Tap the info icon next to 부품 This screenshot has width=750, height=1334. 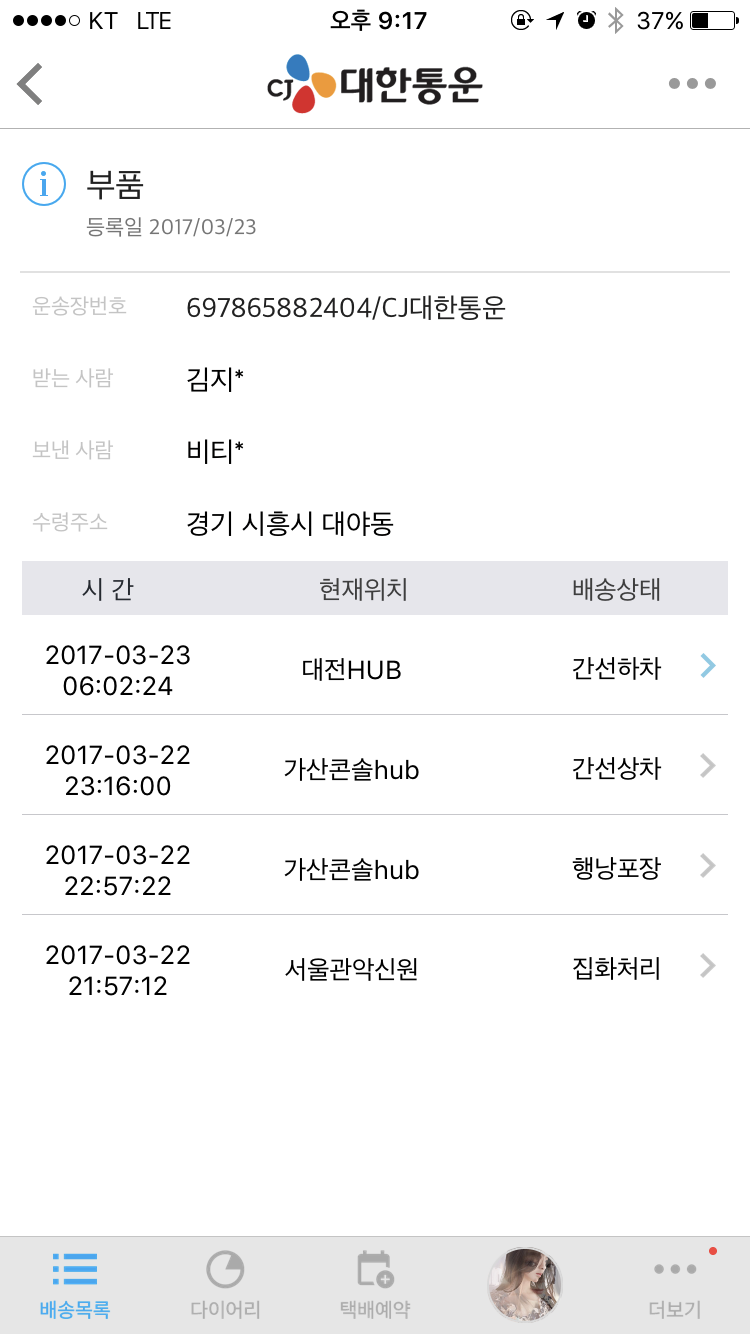(44, 184)
